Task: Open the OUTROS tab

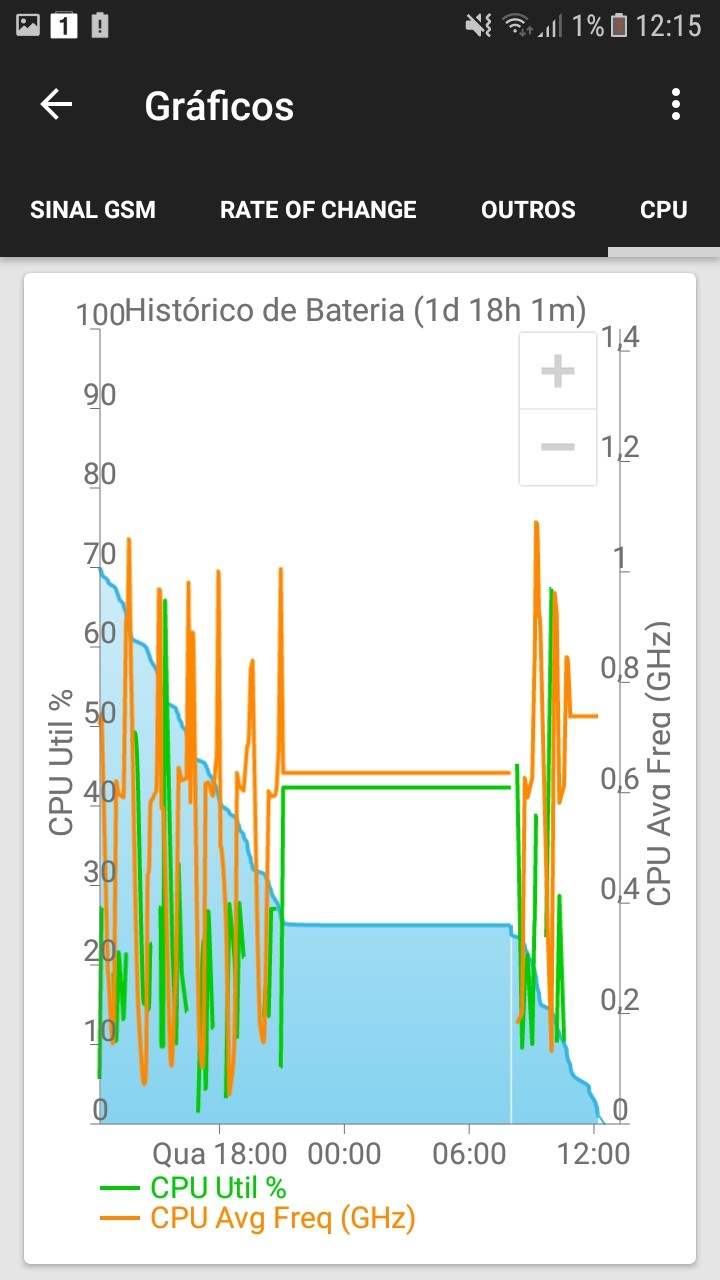Action: coord(528,210)
